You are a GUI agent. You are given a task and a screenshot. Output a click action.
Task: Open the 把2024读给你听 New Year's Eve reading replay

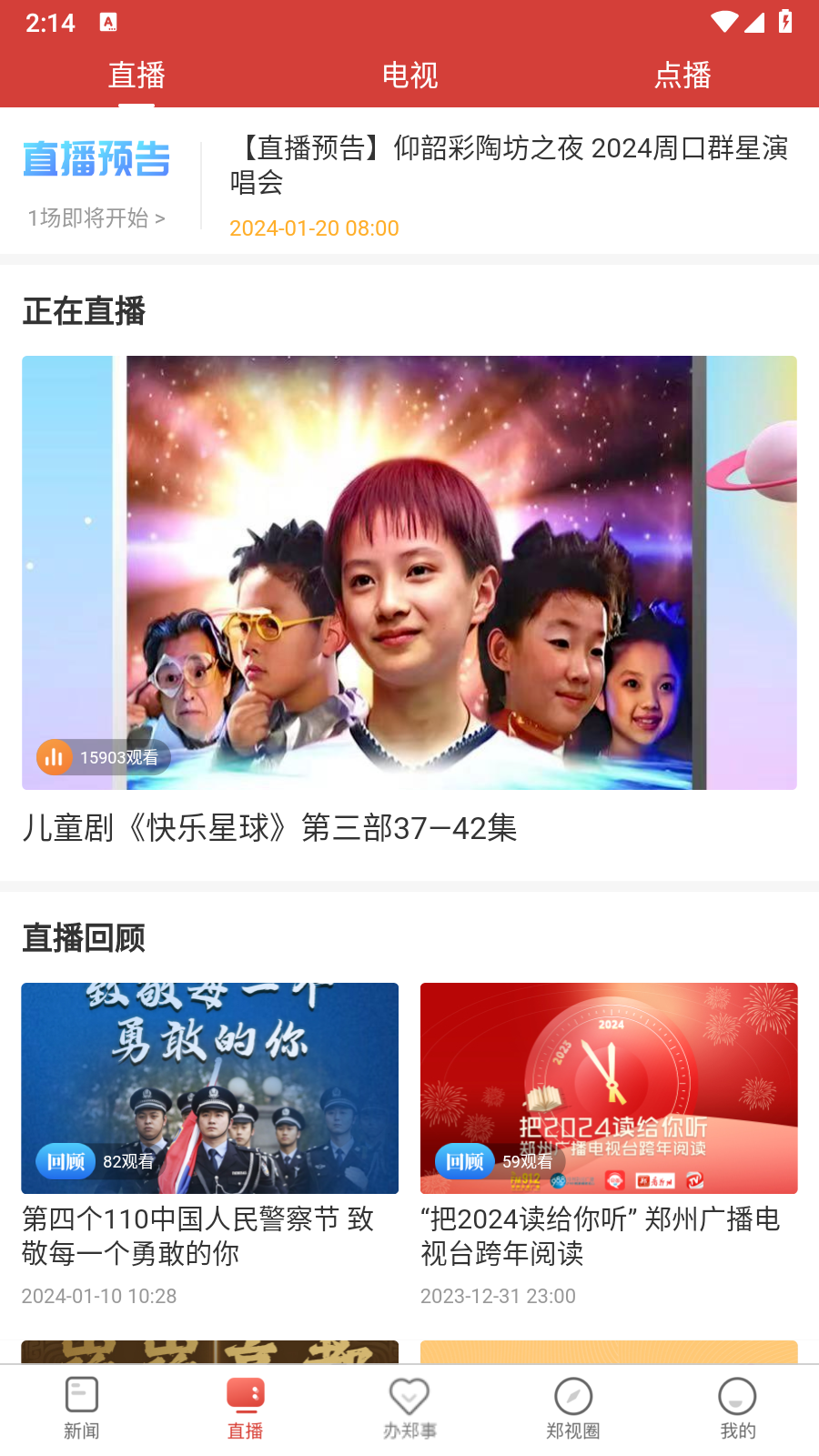(x=609, y=1088)
